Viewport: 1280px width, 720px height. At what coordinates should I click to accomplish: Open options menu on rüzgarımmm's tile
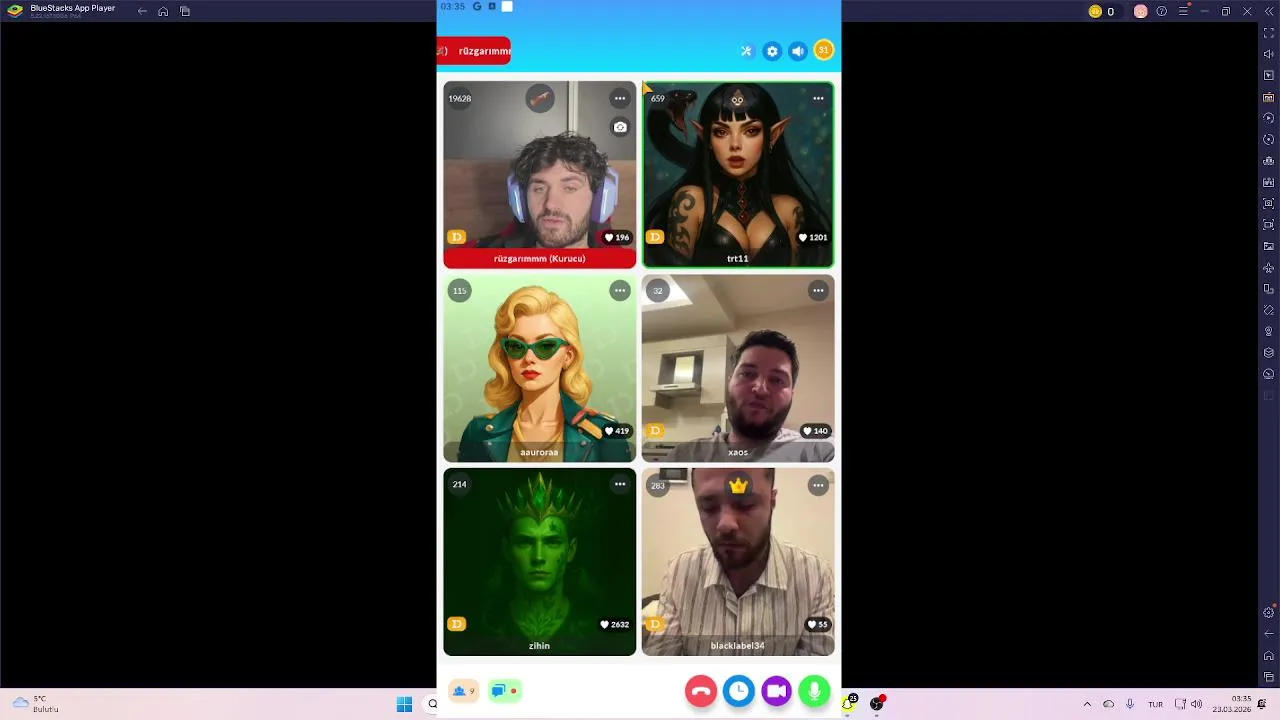pos(620,98)
